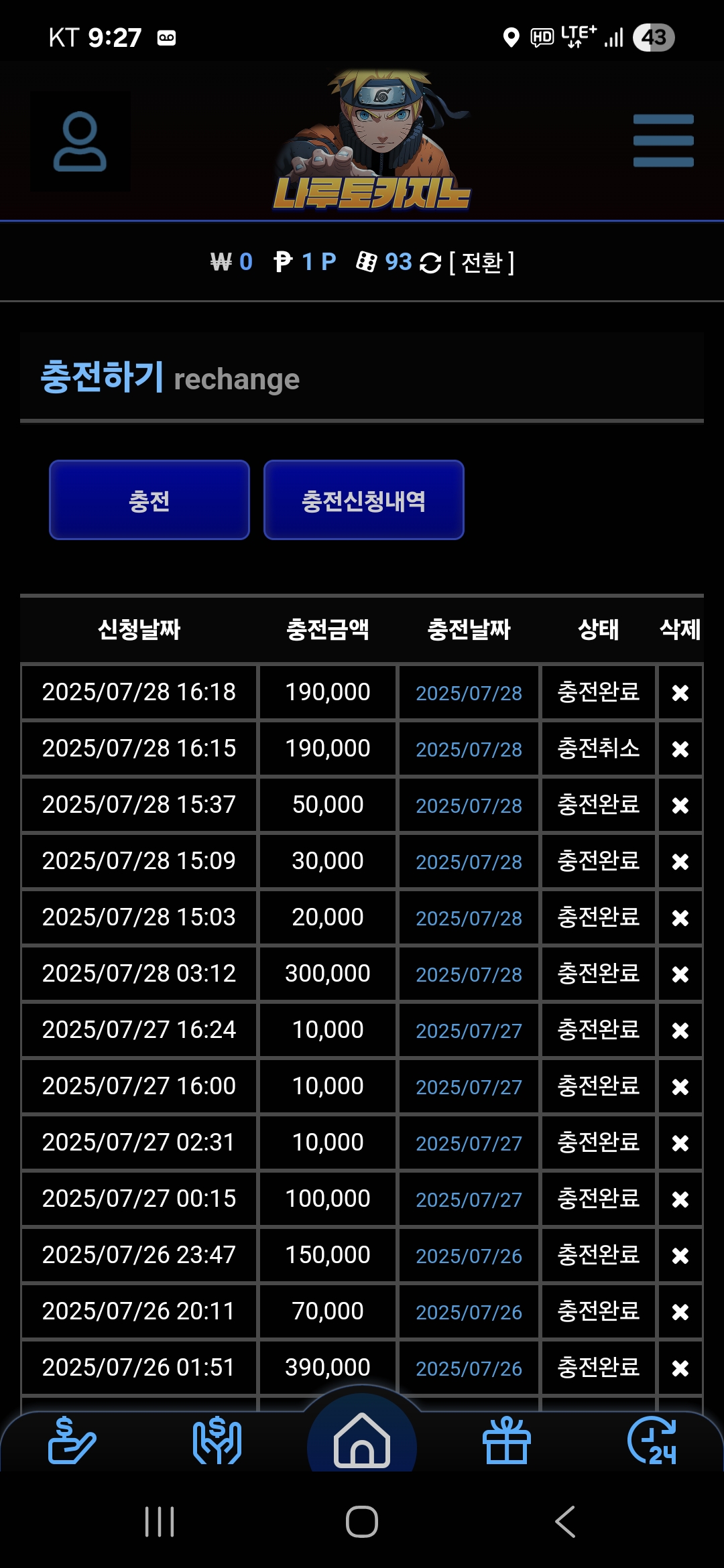The image size is (724, 1568).
Task: Open the hamburger menu
Action: click(x=663, y=141)
